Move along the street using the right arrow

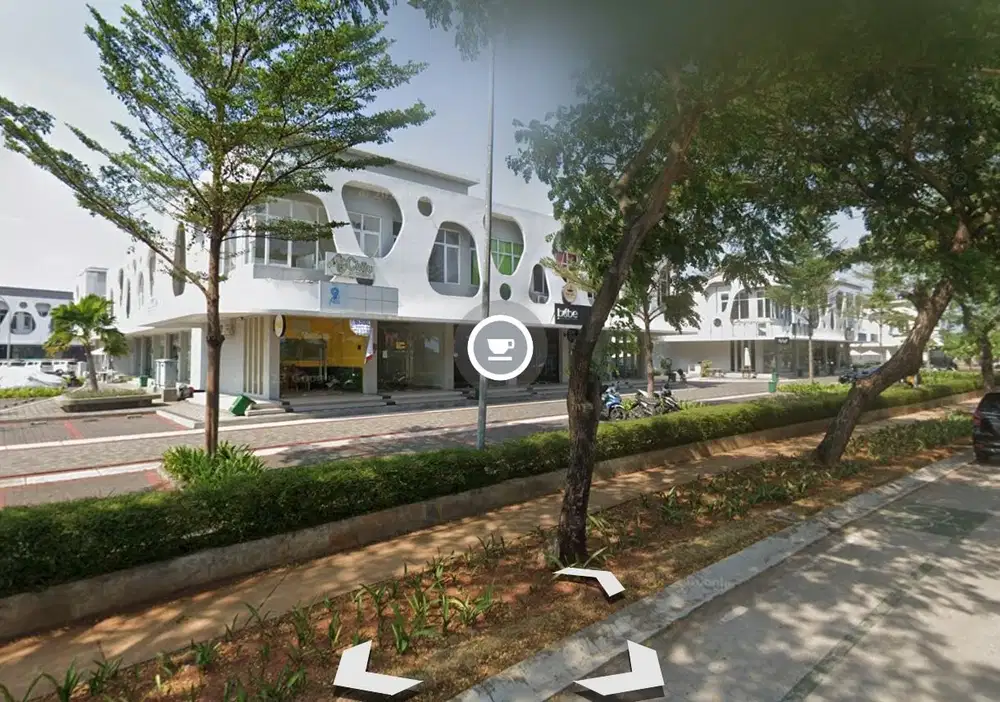tap(624, 672)
